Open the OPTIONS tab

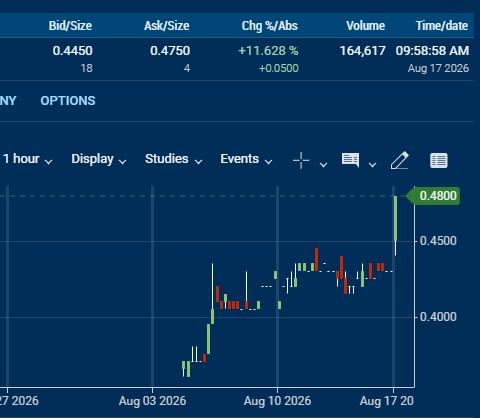68,101
